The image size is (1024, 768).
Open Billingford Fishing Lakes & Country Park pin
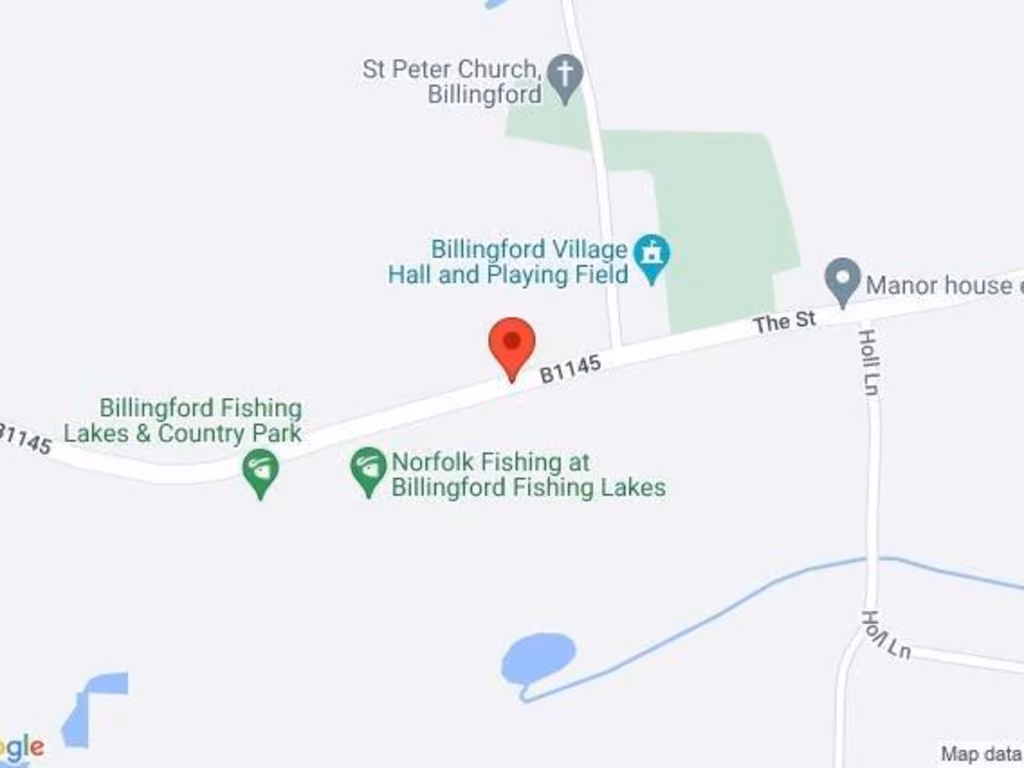coord(261,471)
